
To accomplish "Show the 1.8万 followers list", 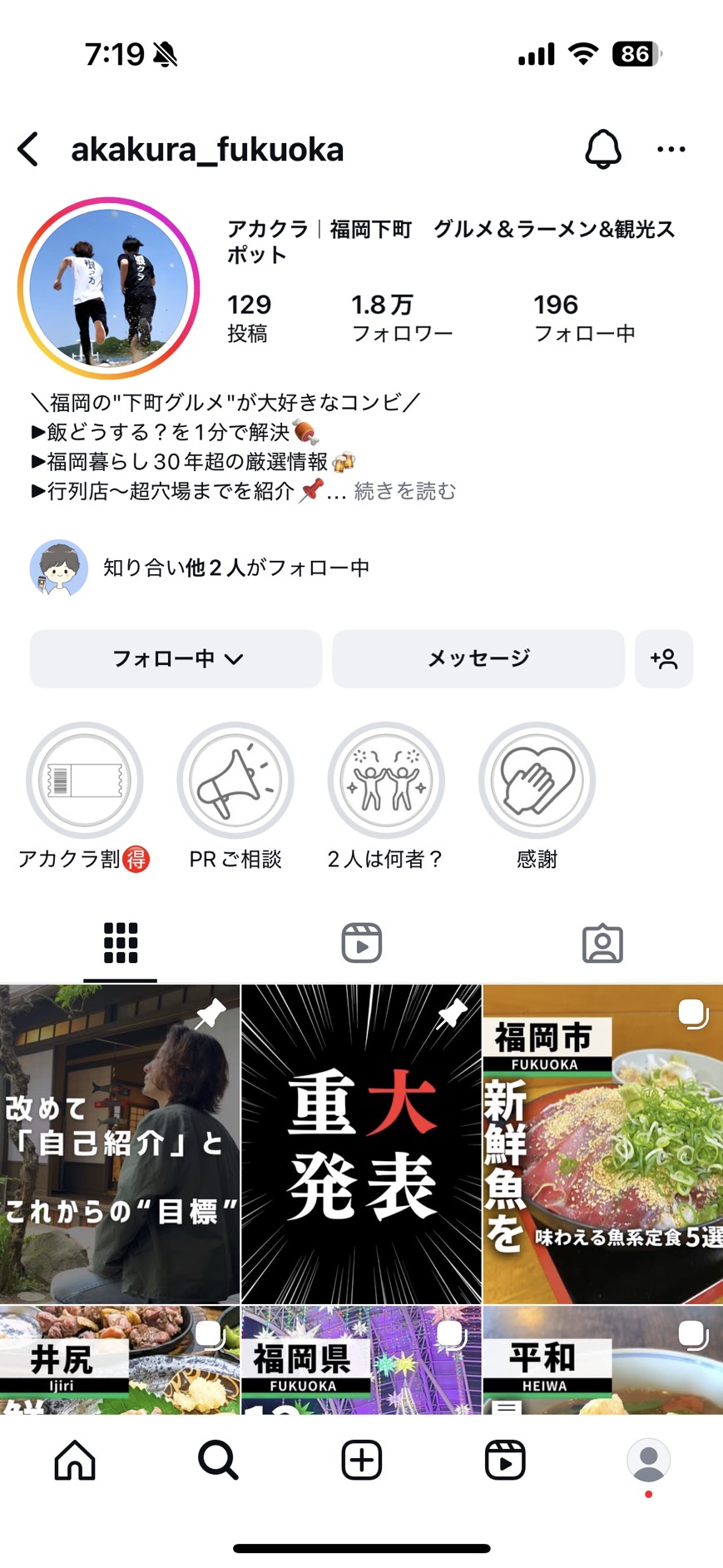I will click(401, 318).
